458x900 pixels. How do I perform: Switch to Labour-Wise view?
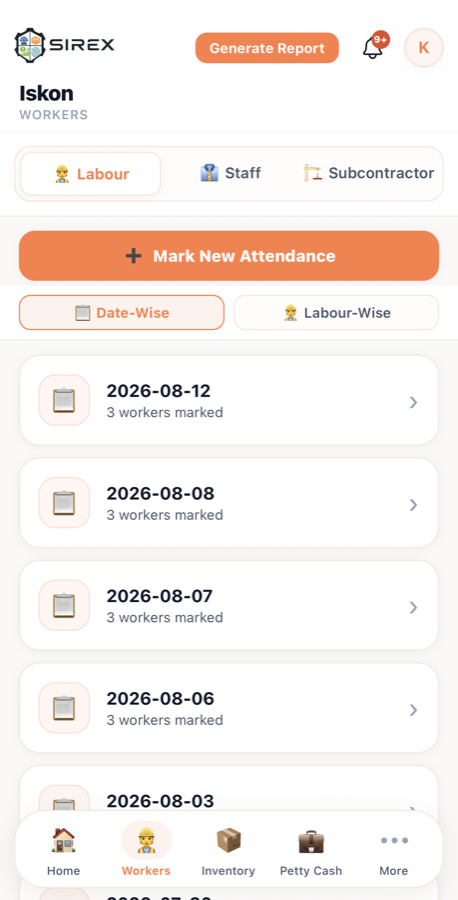pyautogui.click(x=336, y=313)
